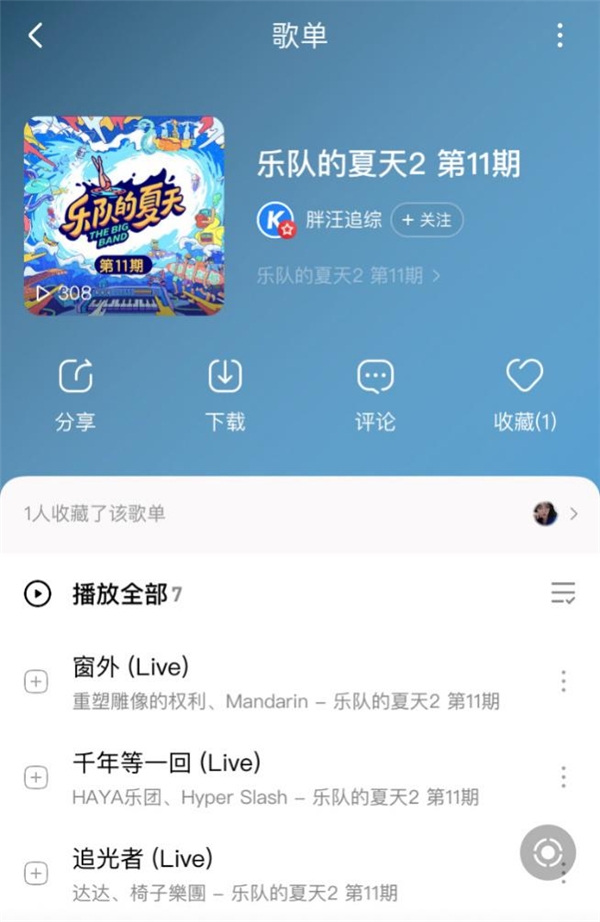Open the 乐队的夏天 playlist cover

[124, 216]
